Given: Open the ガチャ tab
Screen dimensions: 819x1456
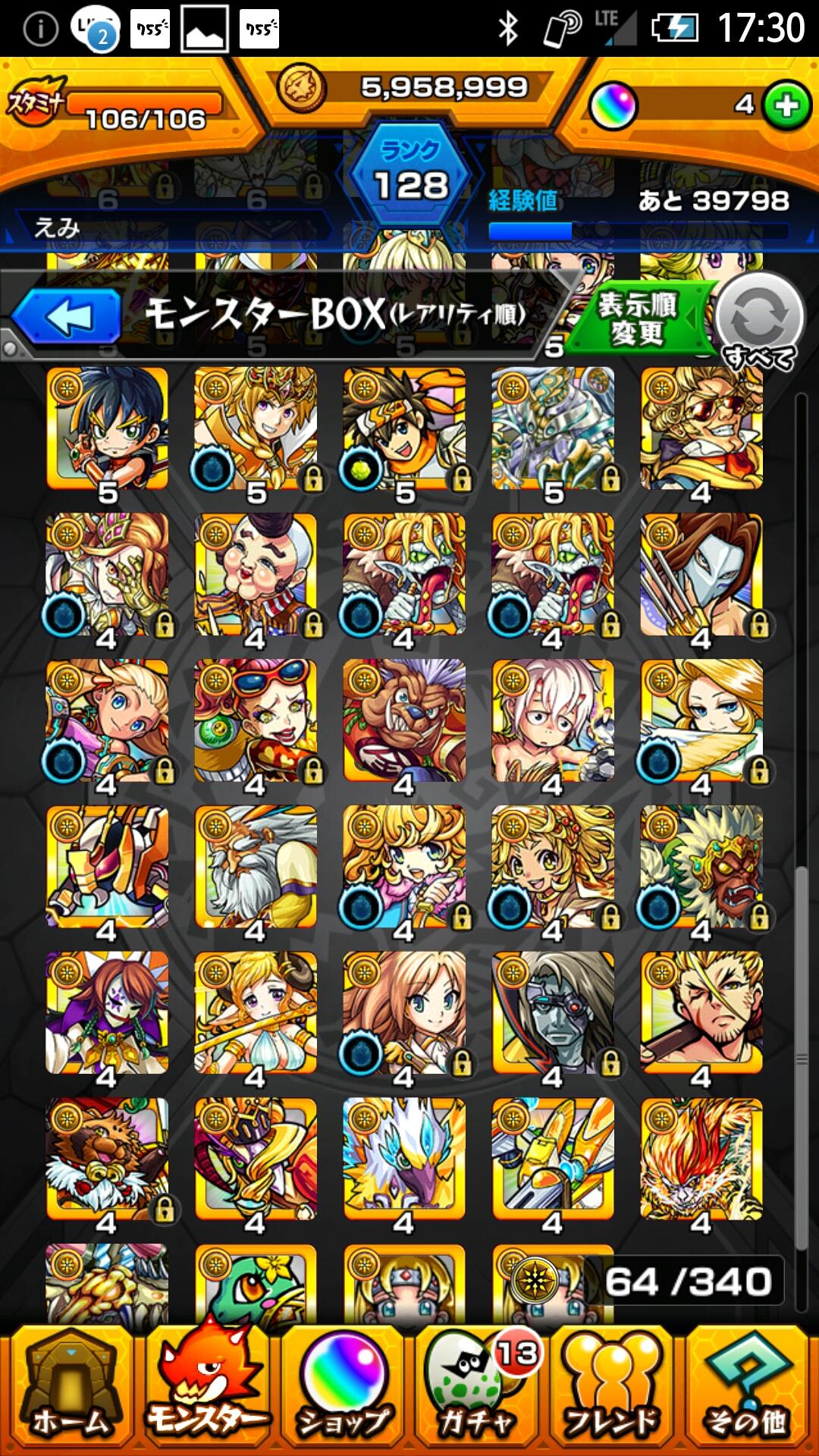Looking at the screenshot, I should coord(478,1388).
